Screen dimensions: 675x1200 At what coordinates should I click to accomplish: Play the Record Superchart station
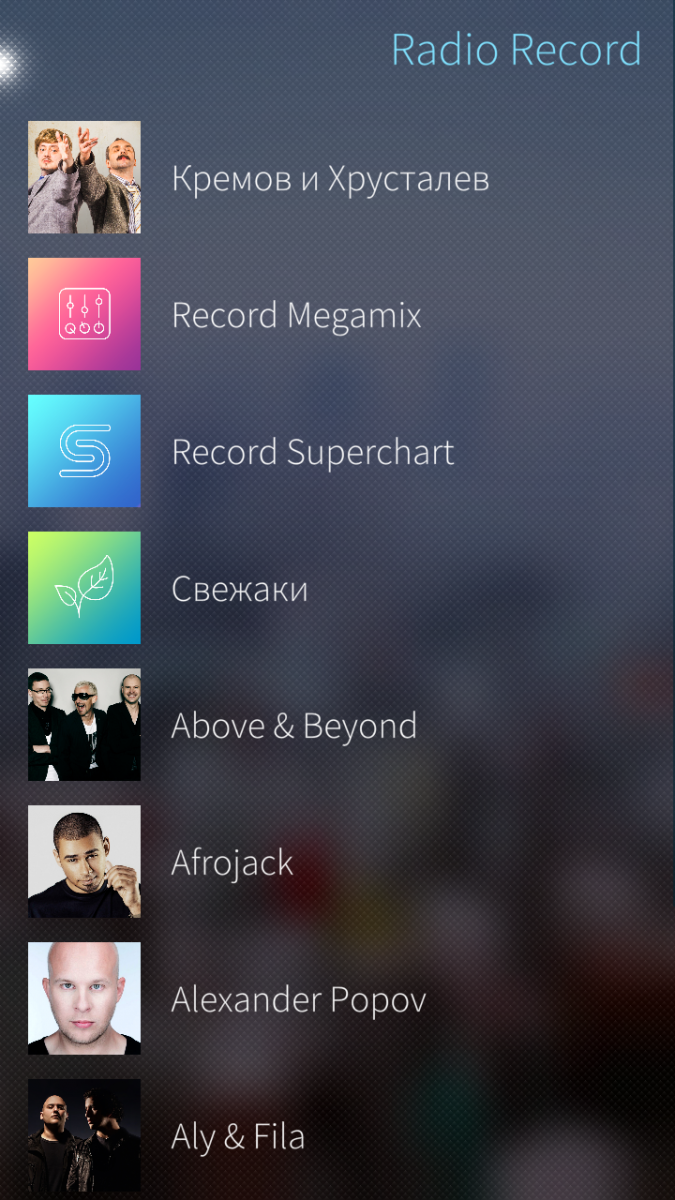(312, 452)
